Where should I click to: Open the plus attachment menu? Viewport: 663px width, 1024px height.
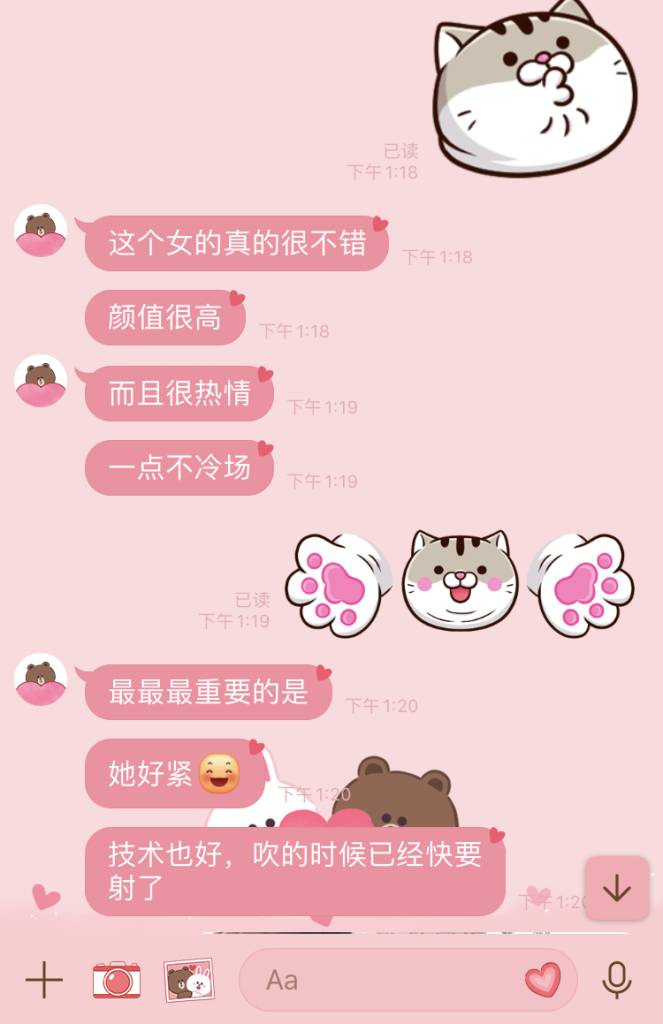43,980
